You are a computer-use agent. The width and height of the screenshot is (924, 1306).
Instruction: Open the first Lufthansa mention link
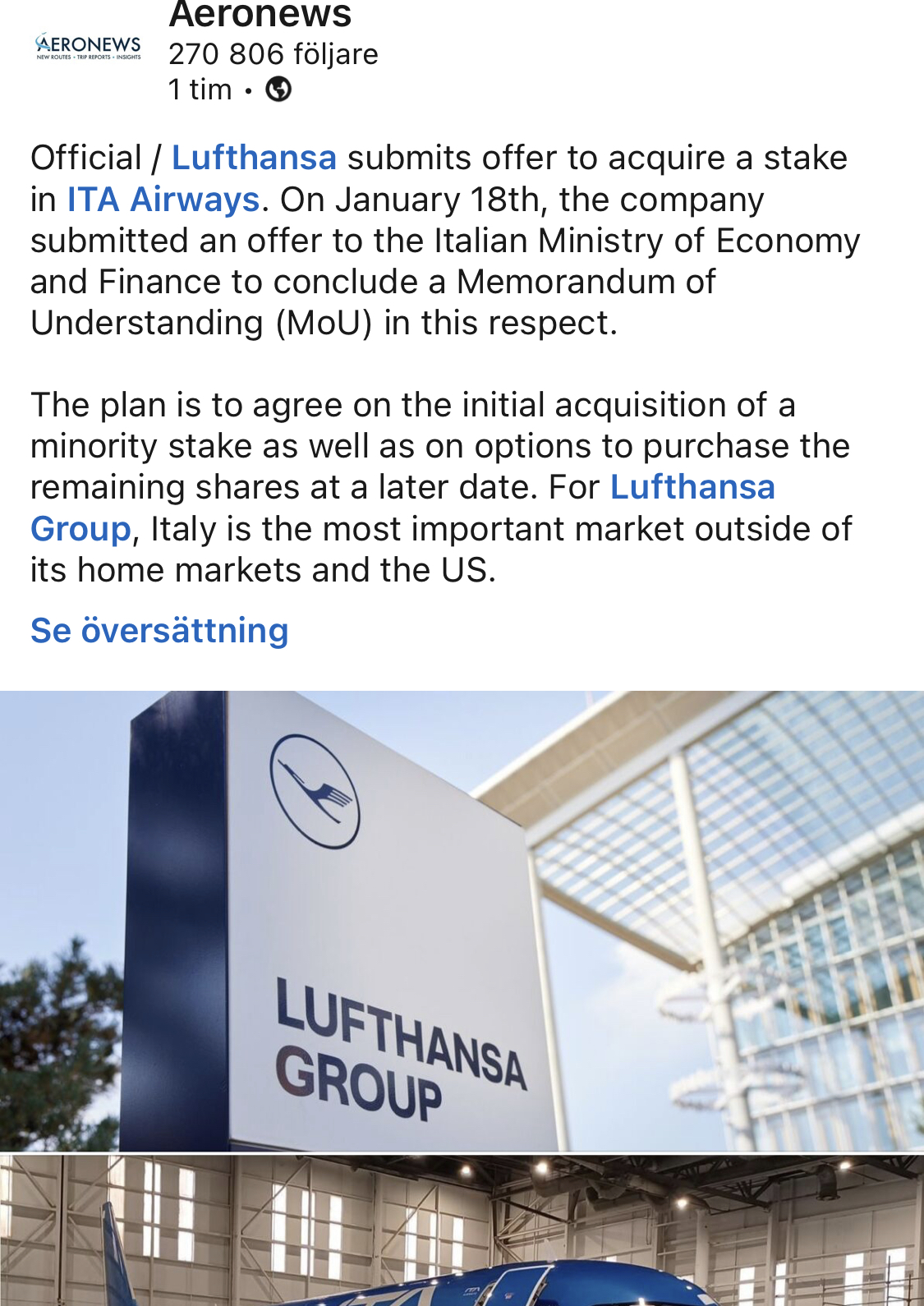pyautogui.click(x=254, y=158)
